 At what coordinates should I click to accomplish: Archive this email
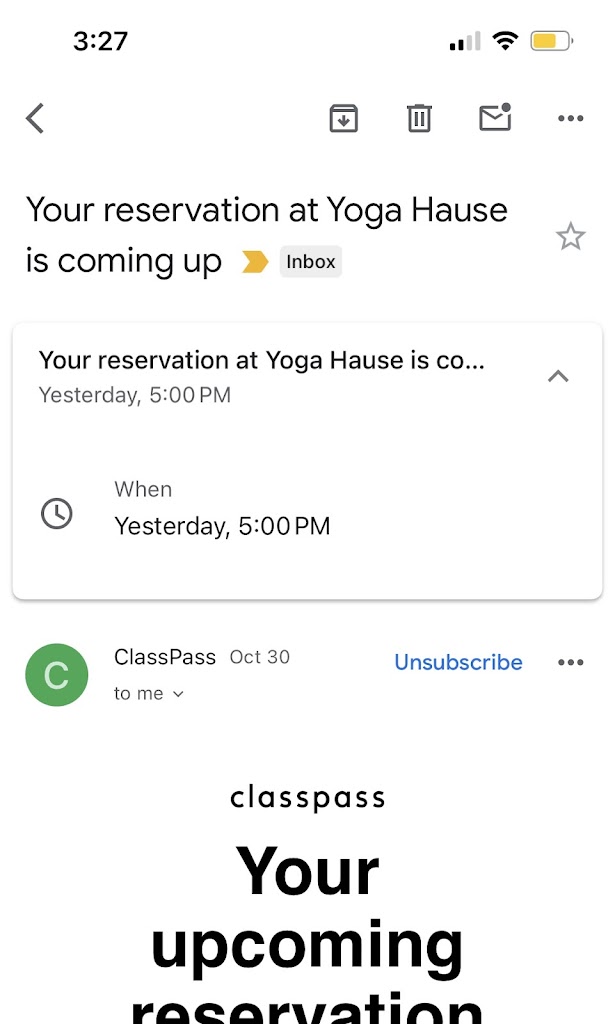tap(343, 118)
